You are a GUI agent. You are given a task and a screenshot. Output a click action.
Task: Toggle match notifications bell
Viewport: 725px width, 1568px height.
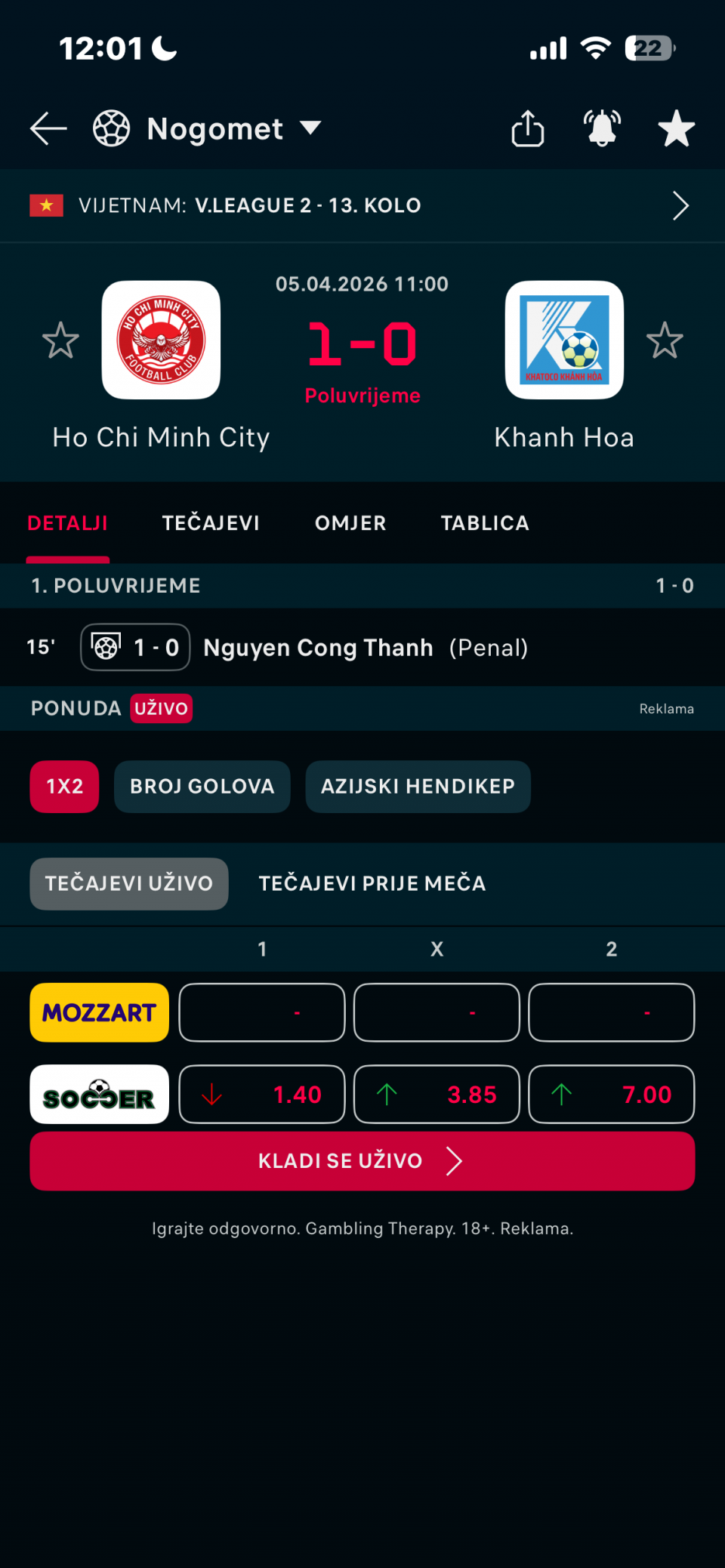click(x=602, y=128)
